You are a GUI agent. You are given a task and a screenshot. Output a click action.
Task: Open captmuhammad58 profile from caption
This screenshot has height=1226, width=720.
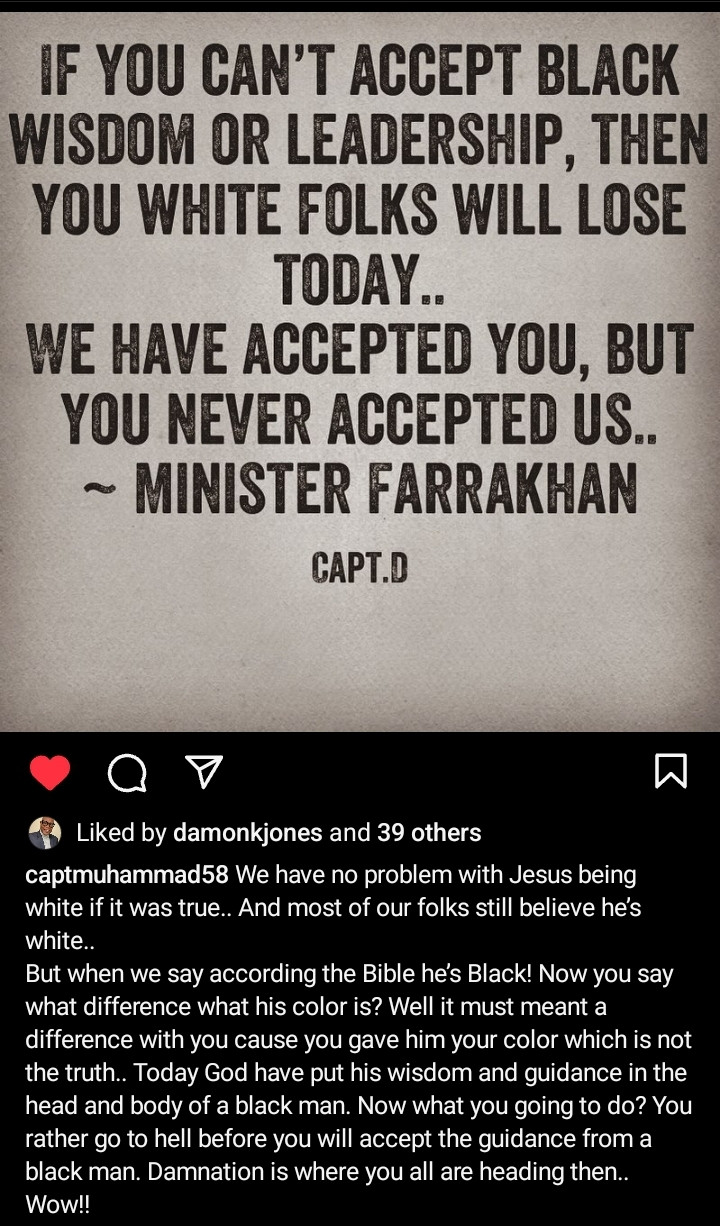127,875
